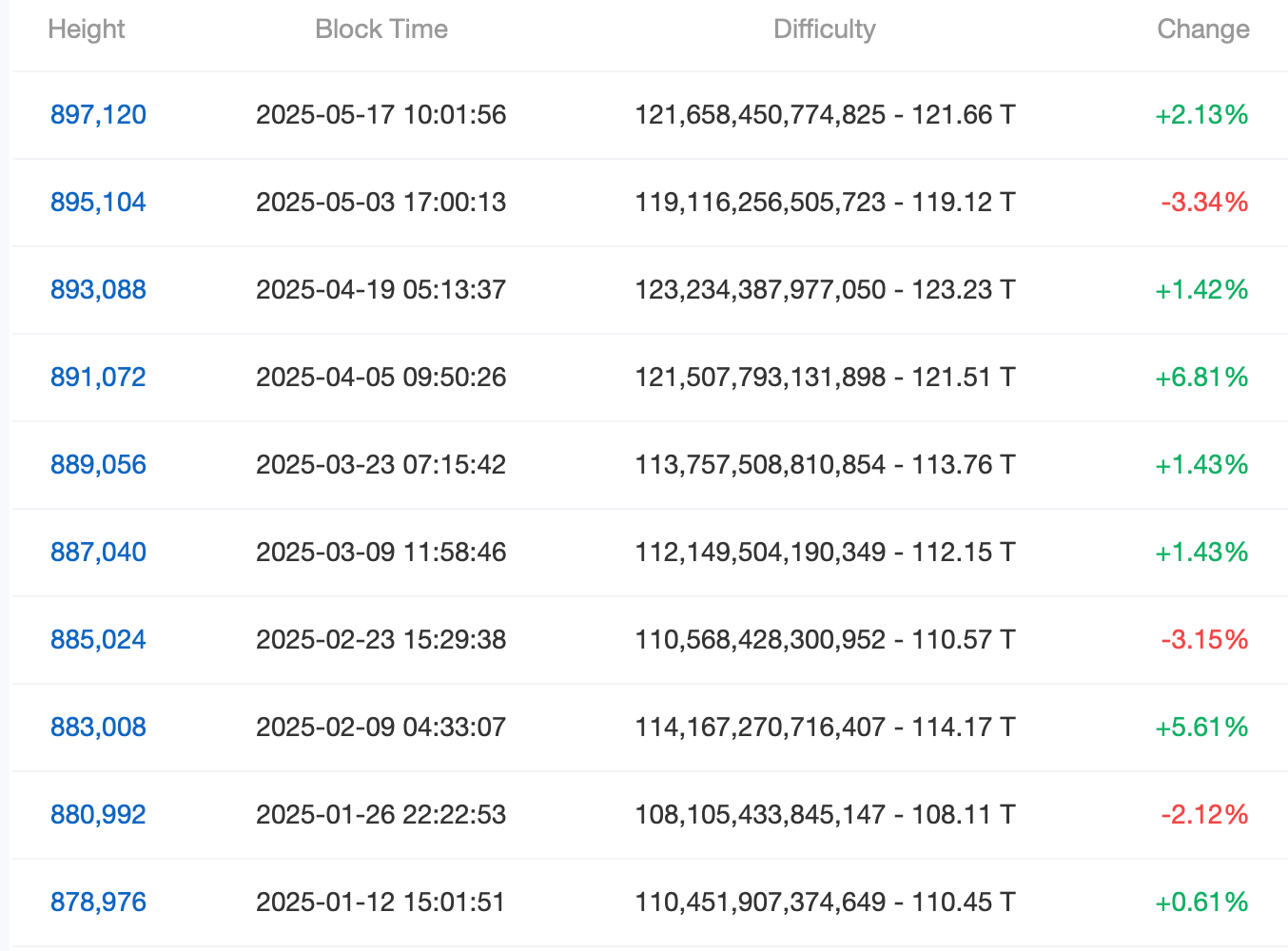This screenshot has width=1288, height=951.
Task: View block 893,088 details
Action: click(x=98, y=290)
